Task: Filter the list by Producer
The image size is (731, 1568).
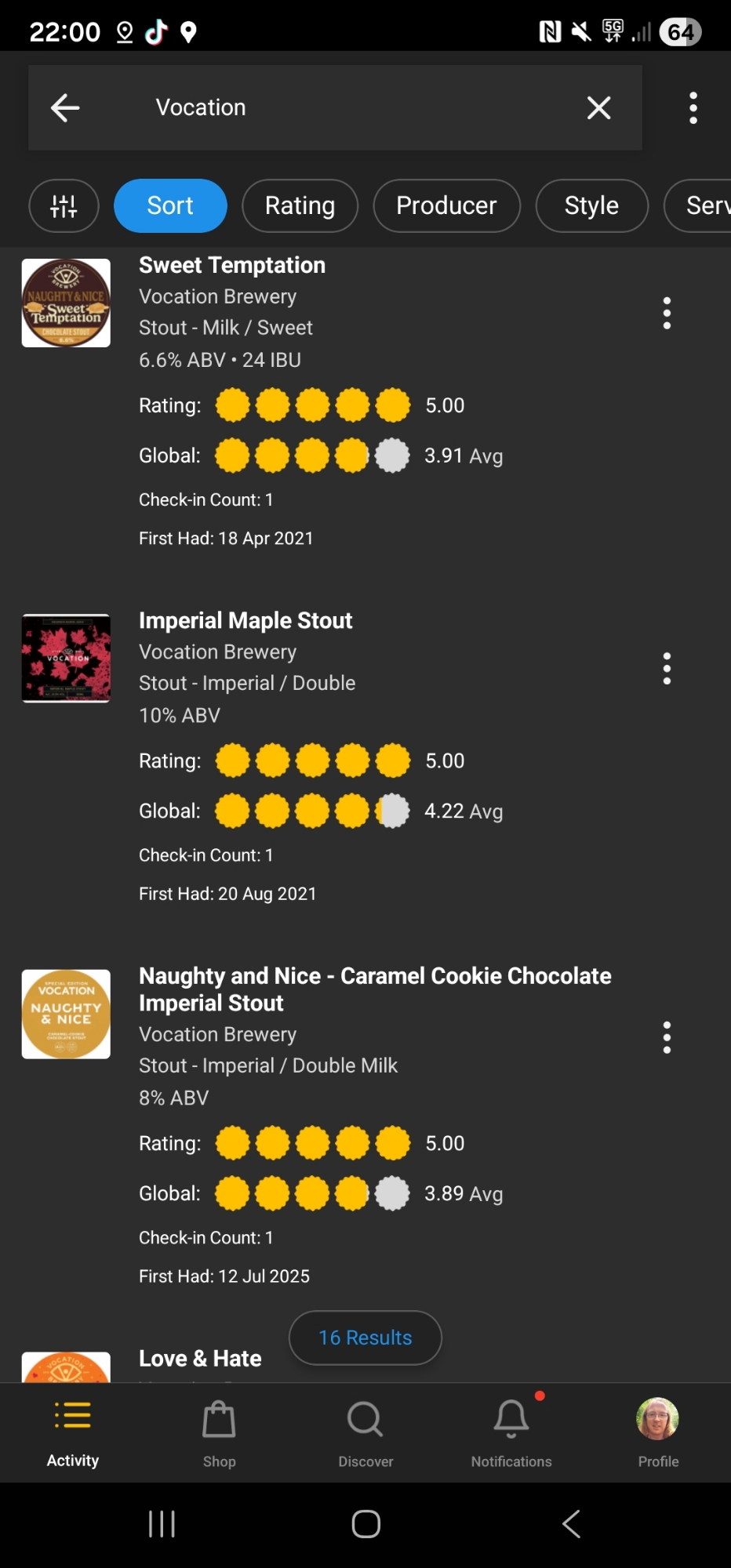Action: point(446,206)
